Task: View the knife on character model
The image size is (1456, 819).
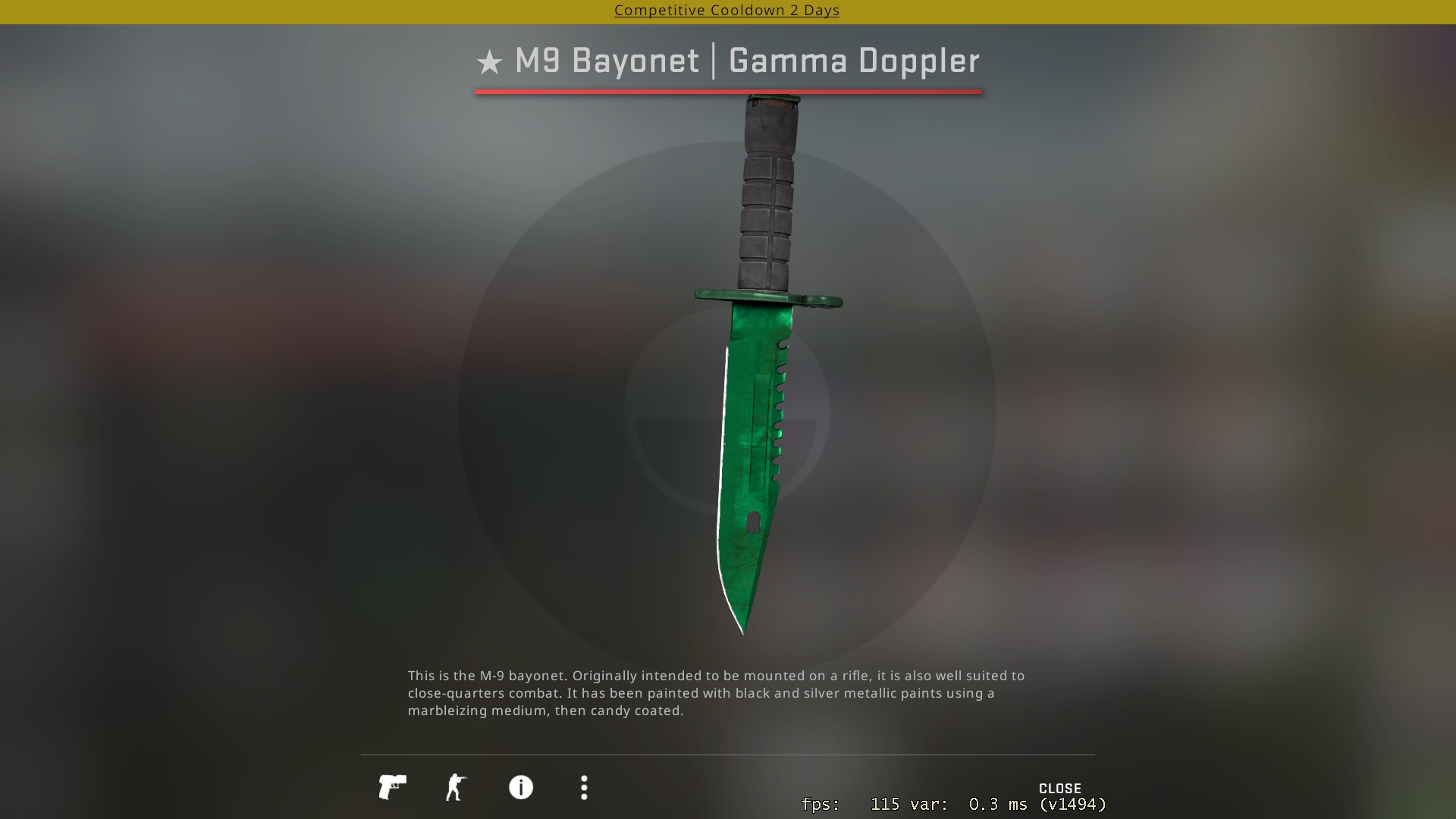Action: point(456,787)
